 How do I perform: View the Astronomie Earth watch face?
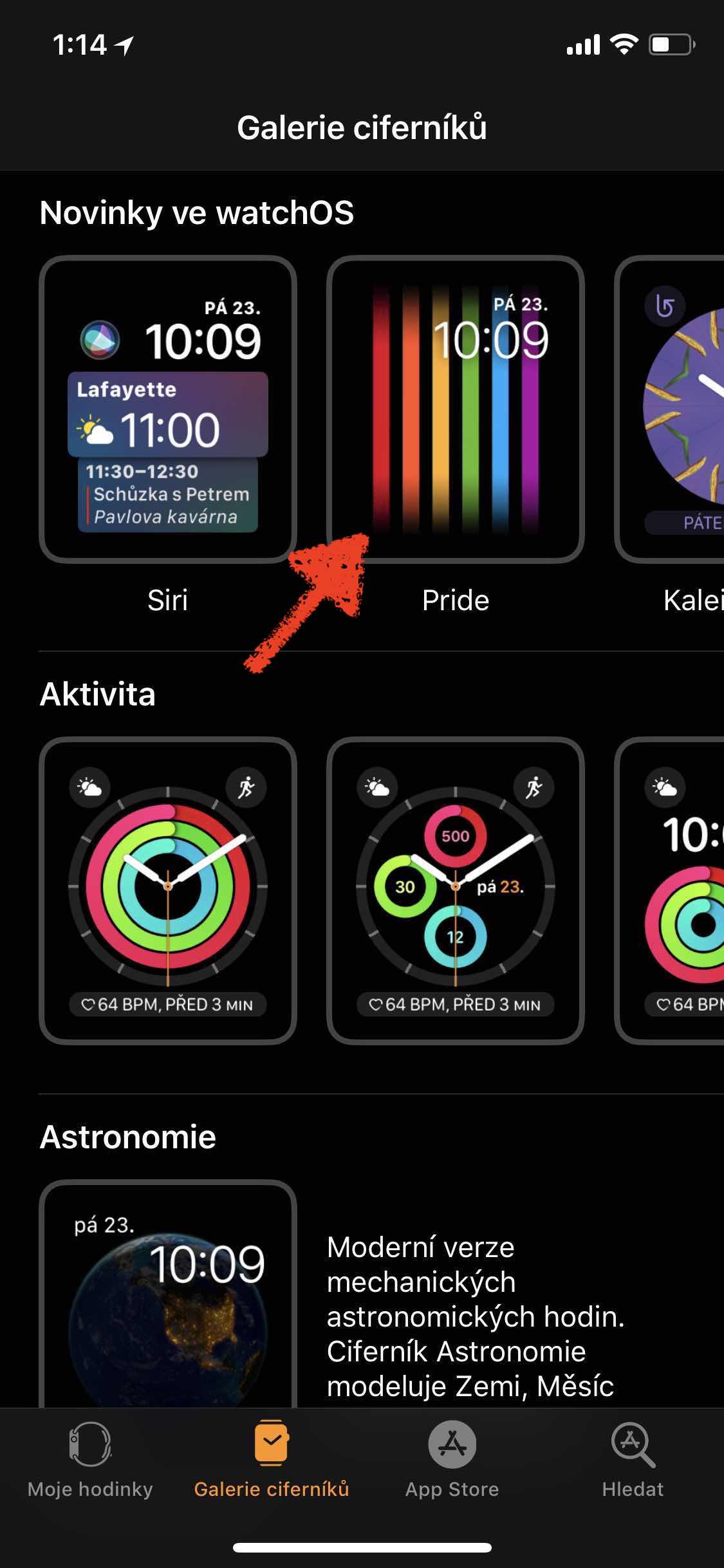[x=168, y=1294]
